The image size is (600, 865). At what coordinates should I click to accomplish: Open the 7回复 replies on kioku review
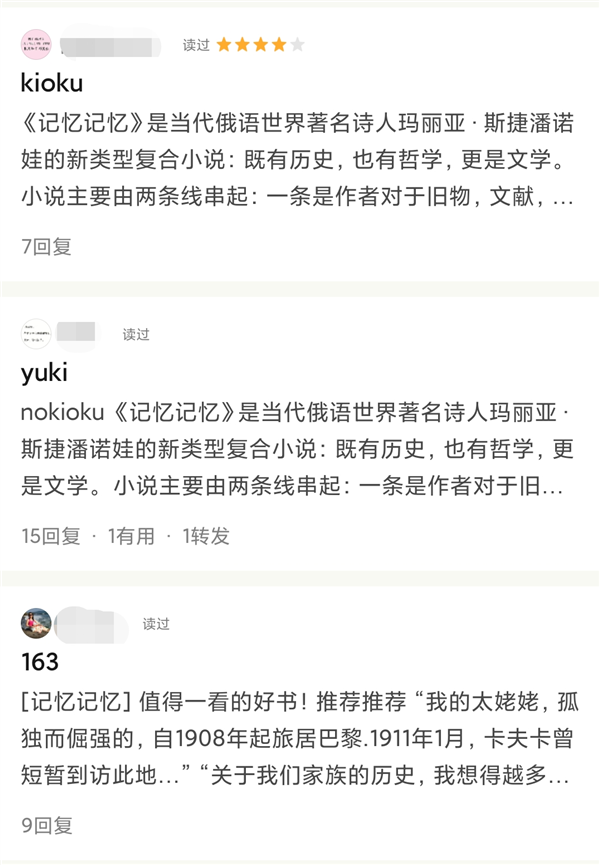pyautogui.click(x=47, y=246)
